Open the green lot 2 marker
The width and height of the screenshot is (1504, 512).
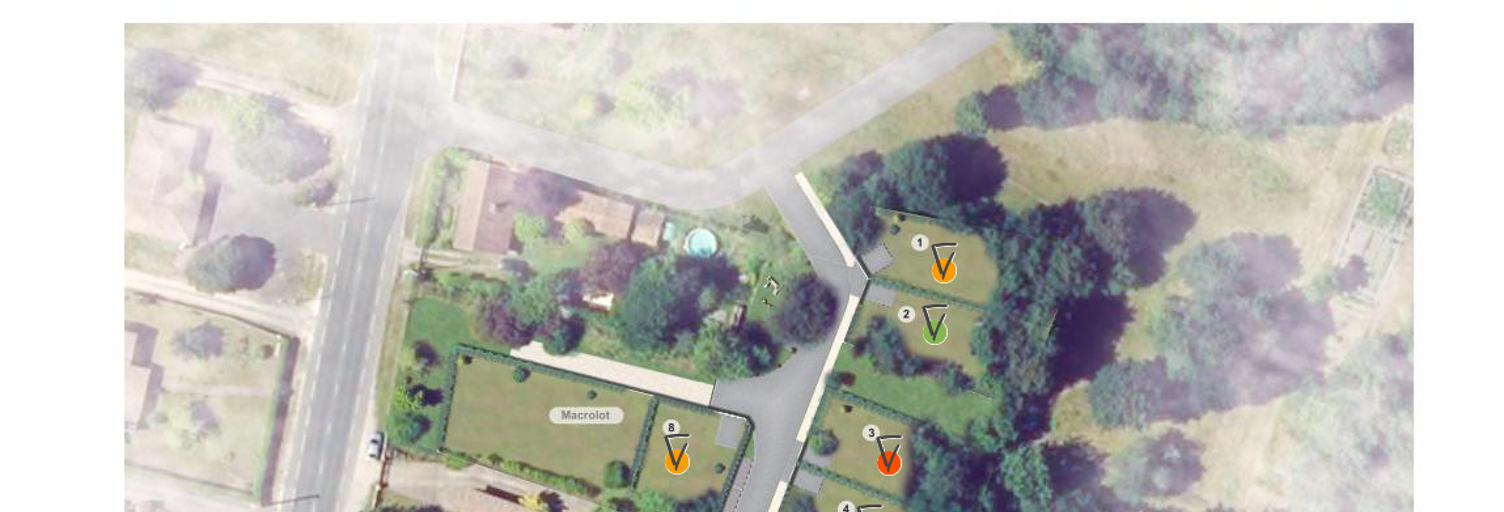[x=935, y=332]
